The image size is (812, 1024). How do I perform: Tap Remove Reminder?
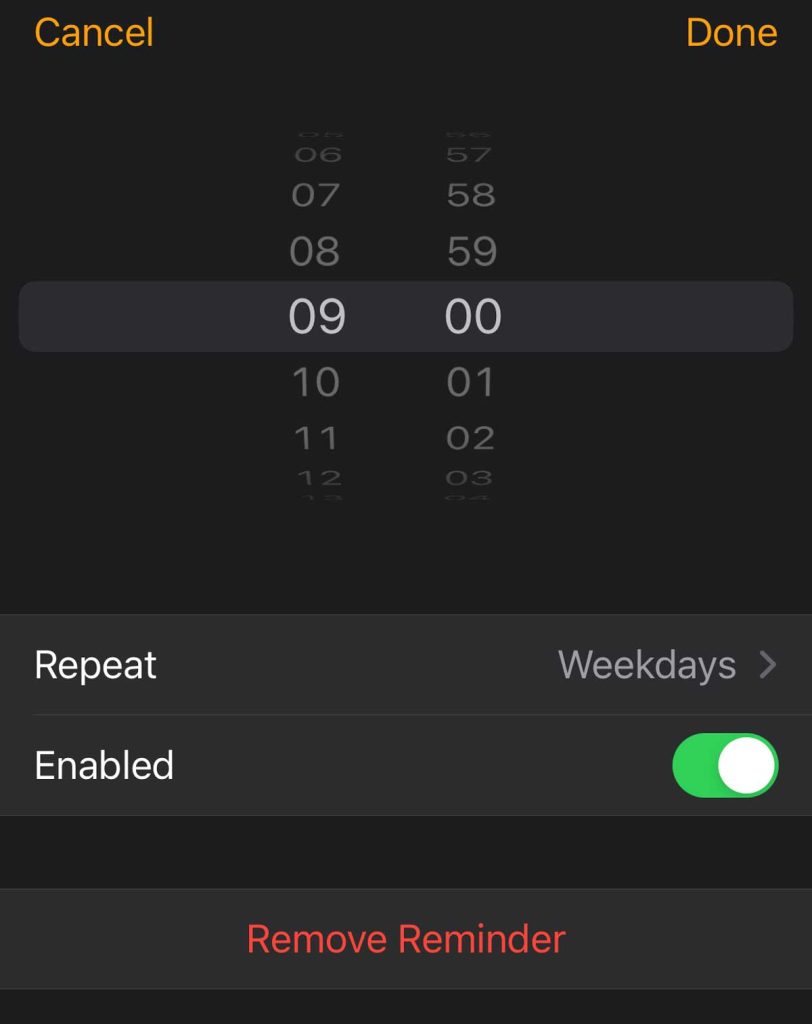[405, 939]
